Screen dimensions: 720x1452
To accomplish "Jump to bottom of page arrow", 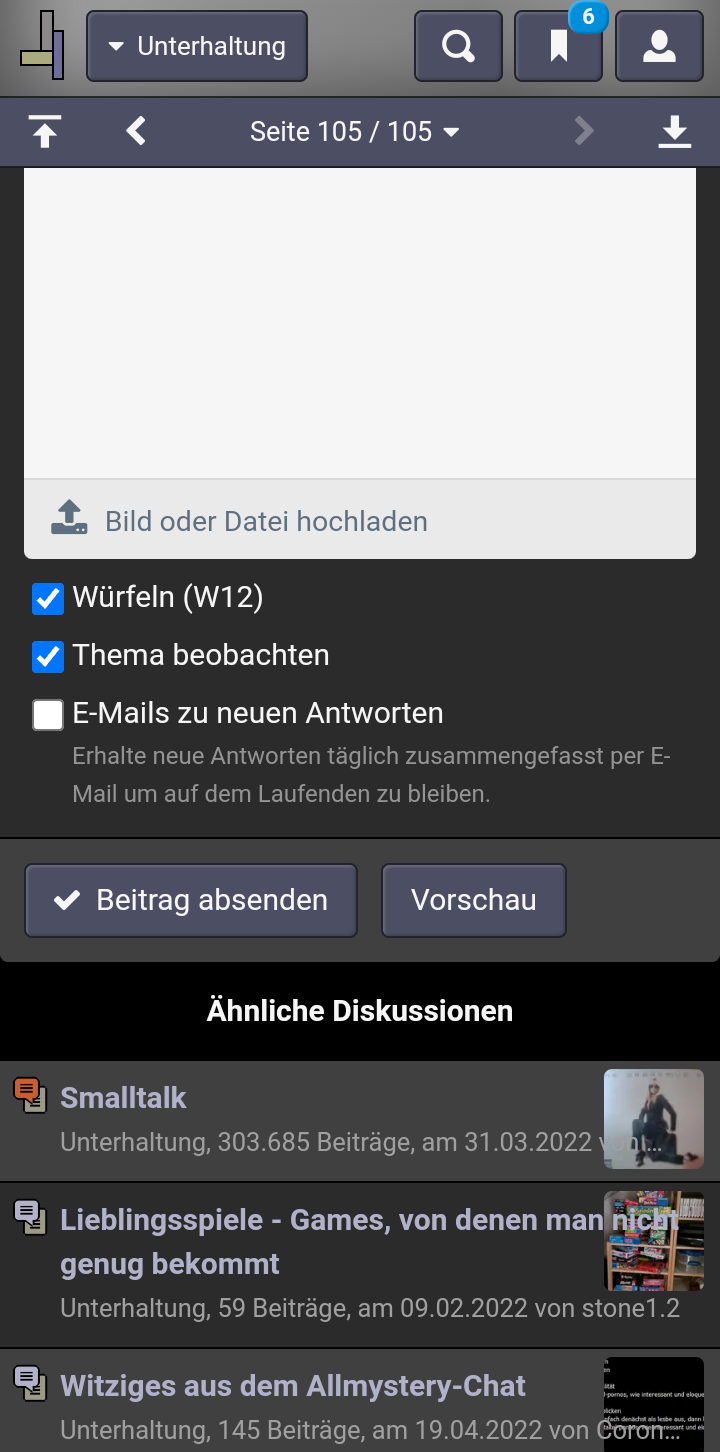I will [675, 131].
